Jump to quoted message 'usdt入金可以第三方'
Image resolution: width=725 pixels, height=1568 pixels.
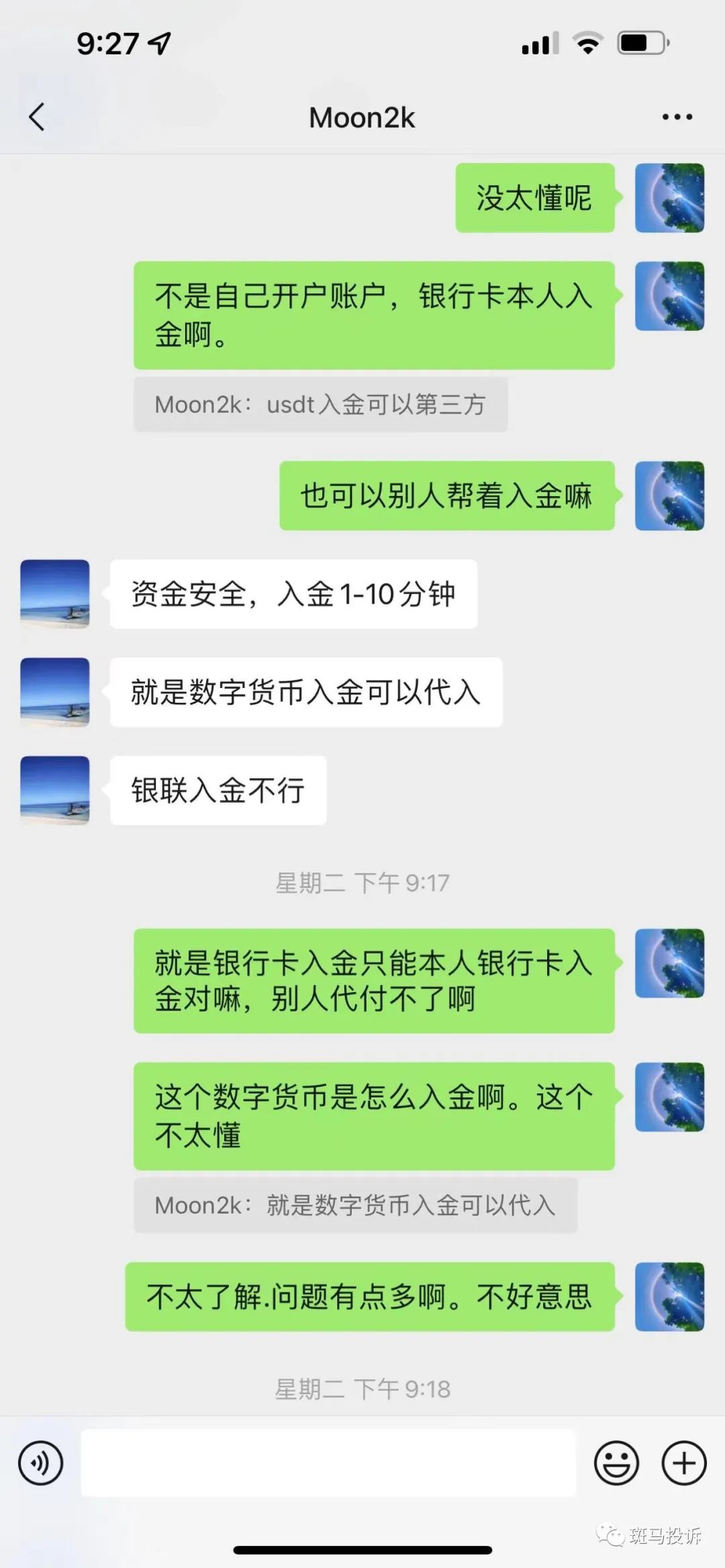(320, 405)
